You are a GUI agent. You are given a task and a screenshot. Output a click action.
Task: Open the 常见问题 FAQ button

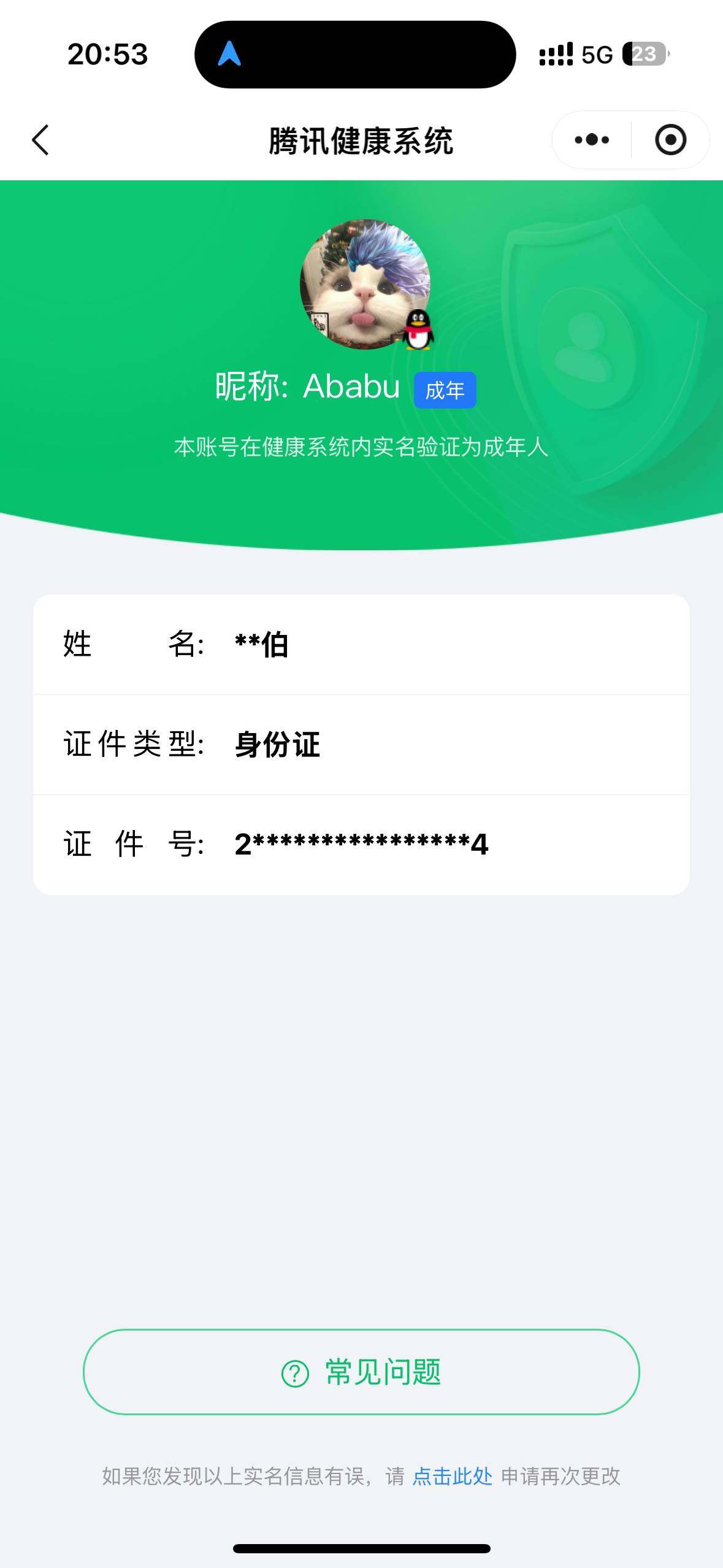[x=361, y=1372]
